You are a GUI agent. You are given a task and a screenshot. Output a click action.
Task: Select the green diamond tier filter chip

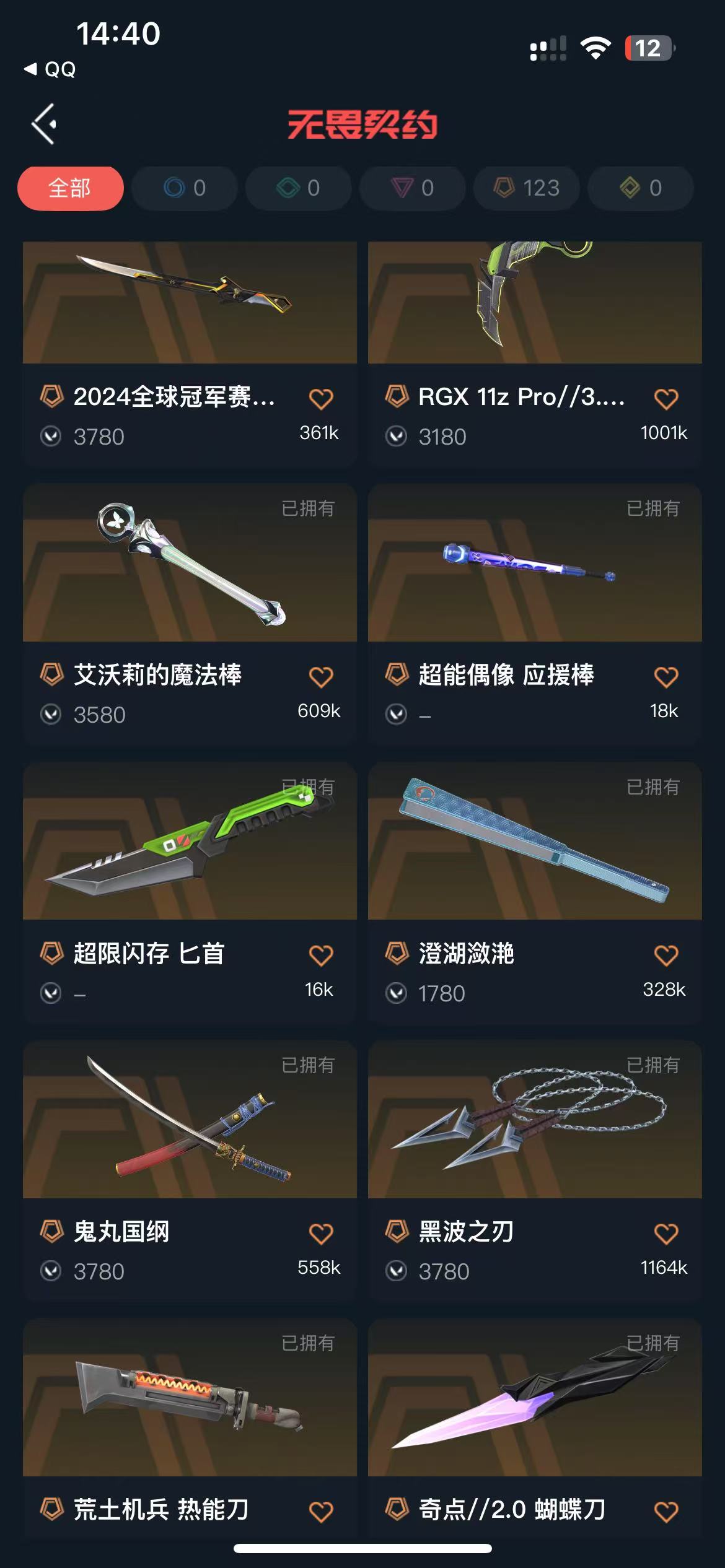[x=298, y=188]
